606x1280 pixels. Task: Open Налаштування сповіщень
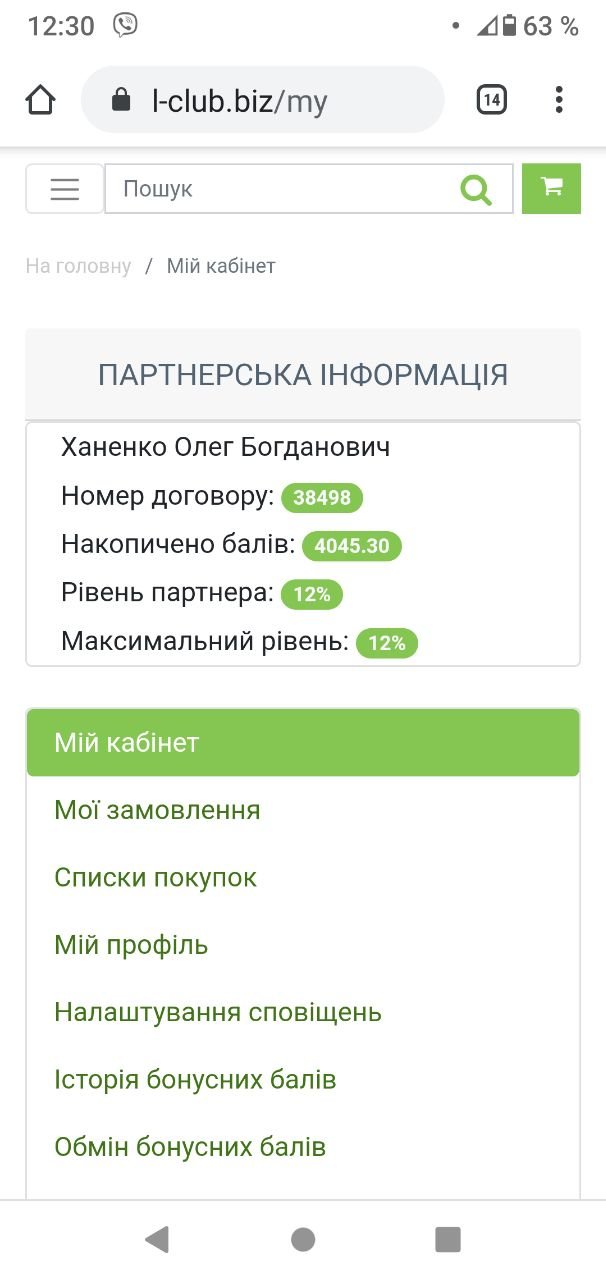point(218,1012)
